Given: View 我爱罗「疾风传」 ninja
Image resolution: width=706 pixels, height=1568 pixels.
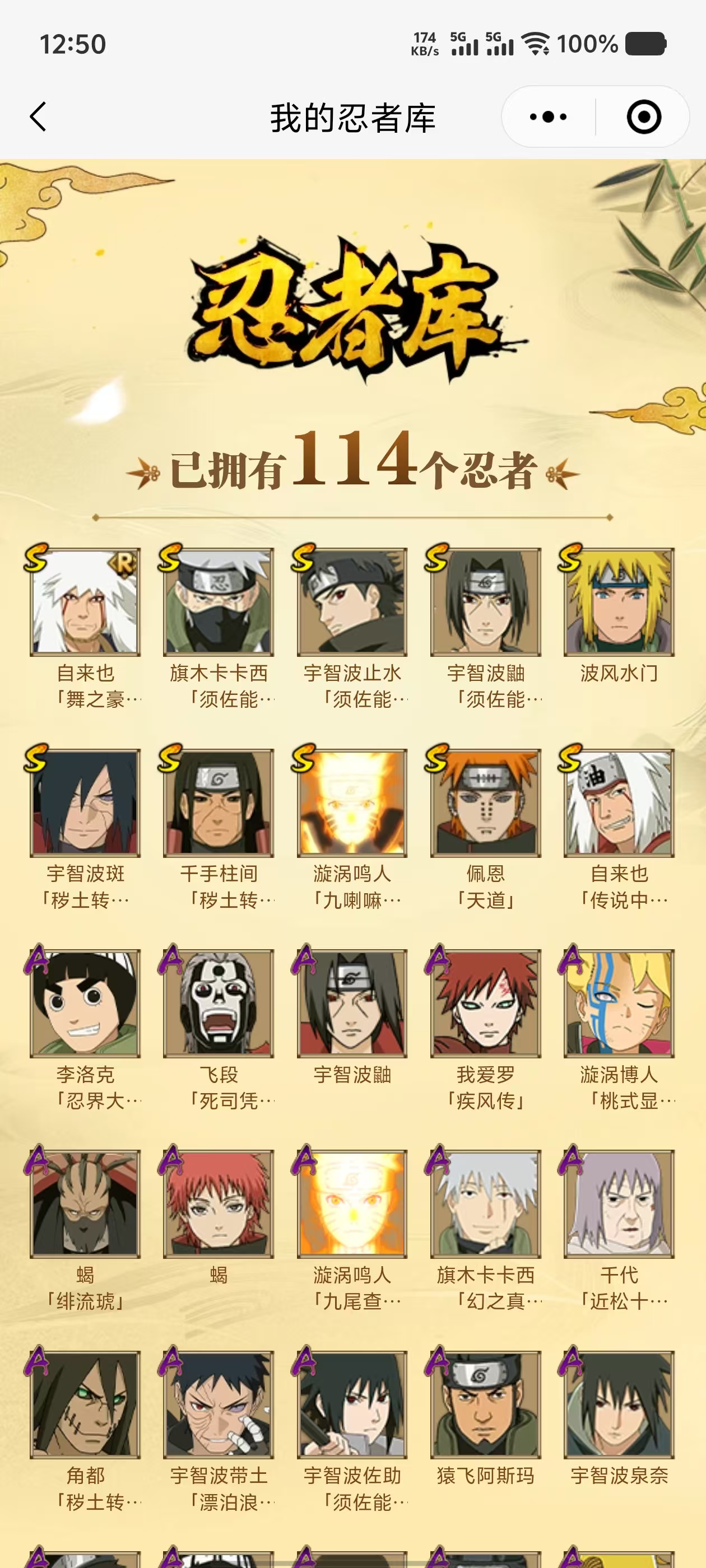Looking at the screenshot, I should pyautogui.click(x=485, y=1003).
